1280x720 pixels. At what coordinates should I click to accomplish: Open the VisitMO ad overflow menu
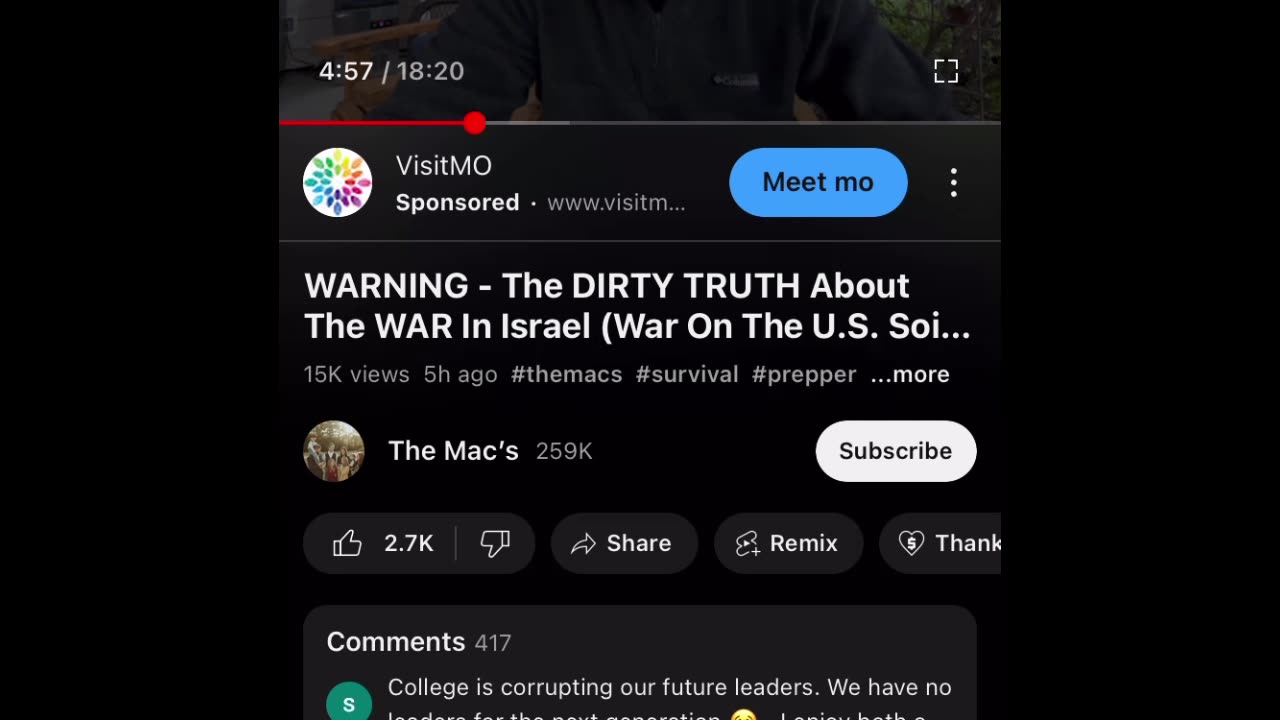click(x=953, y=182)
